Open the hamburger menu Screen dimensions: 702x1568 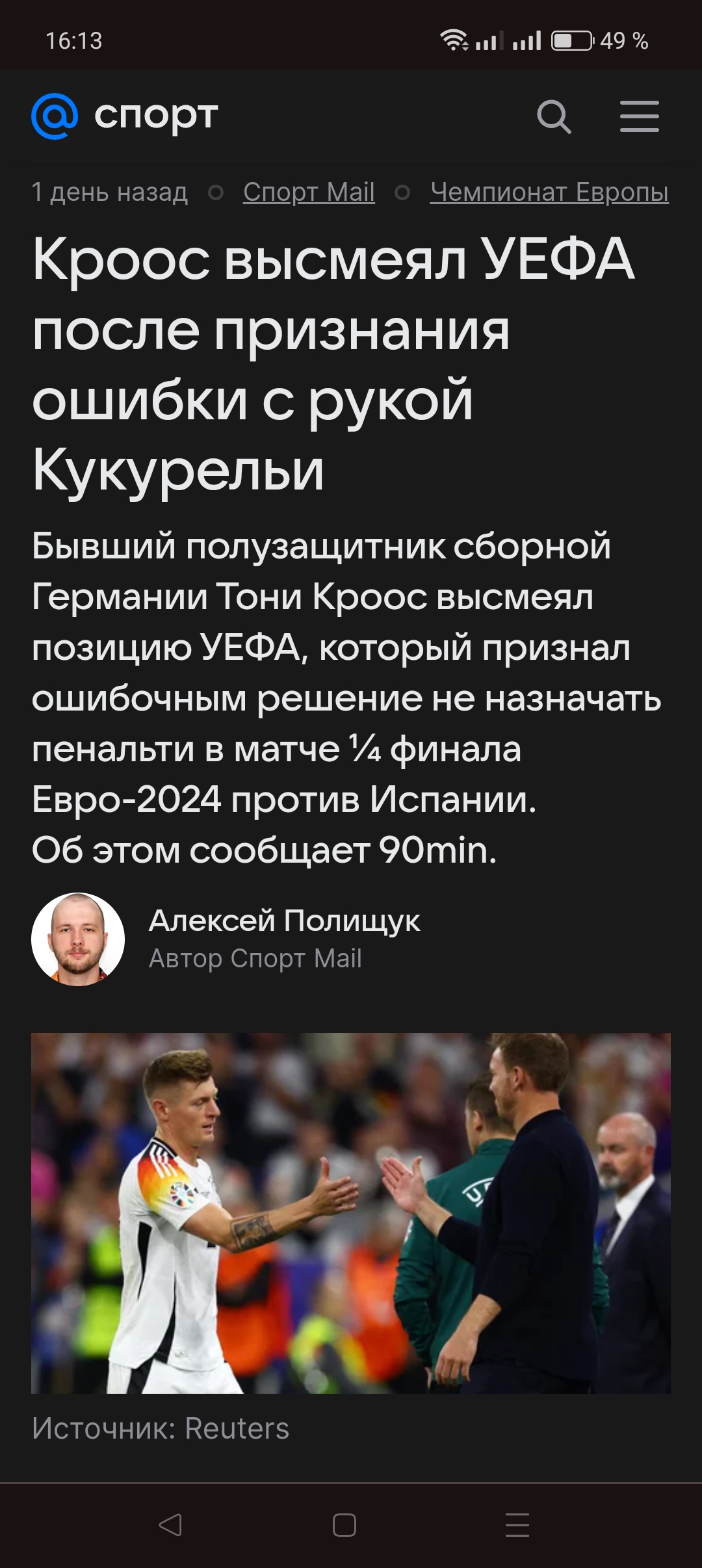pyautogui.click(x=639, y=117)
